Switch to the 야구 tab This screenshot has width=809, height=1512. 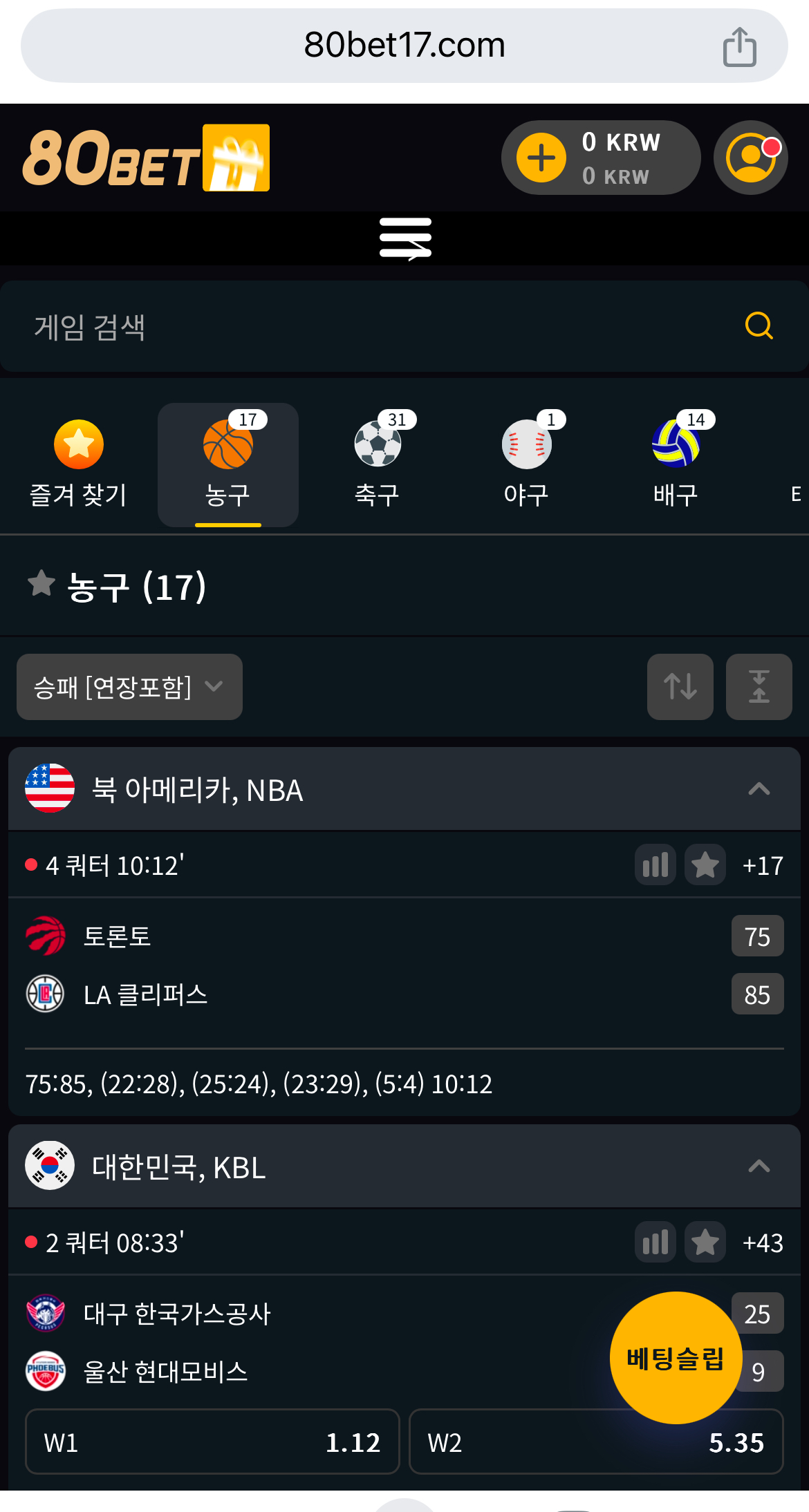527,464
